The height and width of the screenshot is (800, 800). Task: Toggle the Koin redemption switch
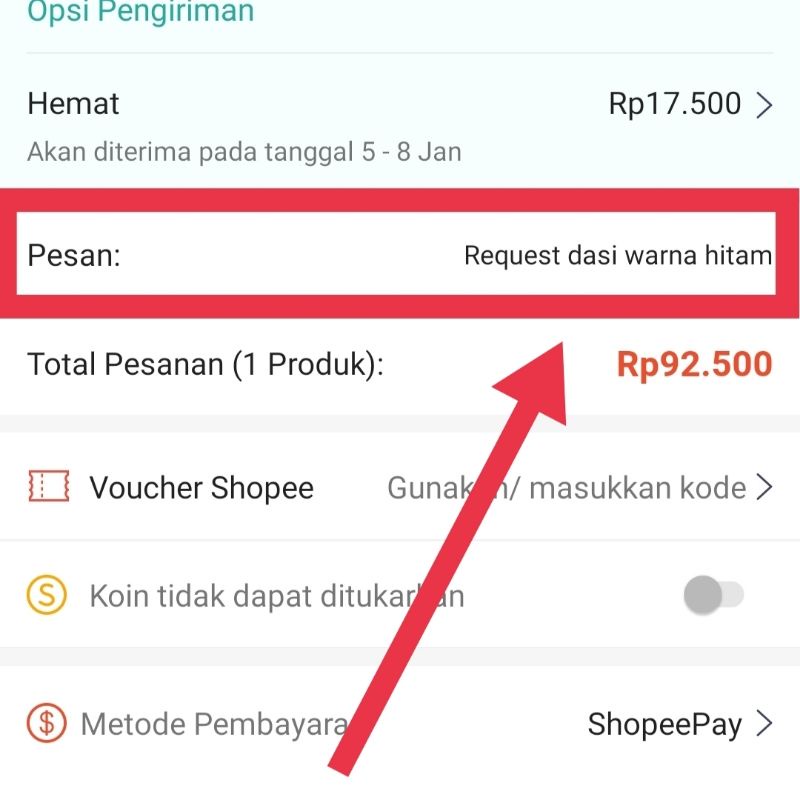click(714, 596)
